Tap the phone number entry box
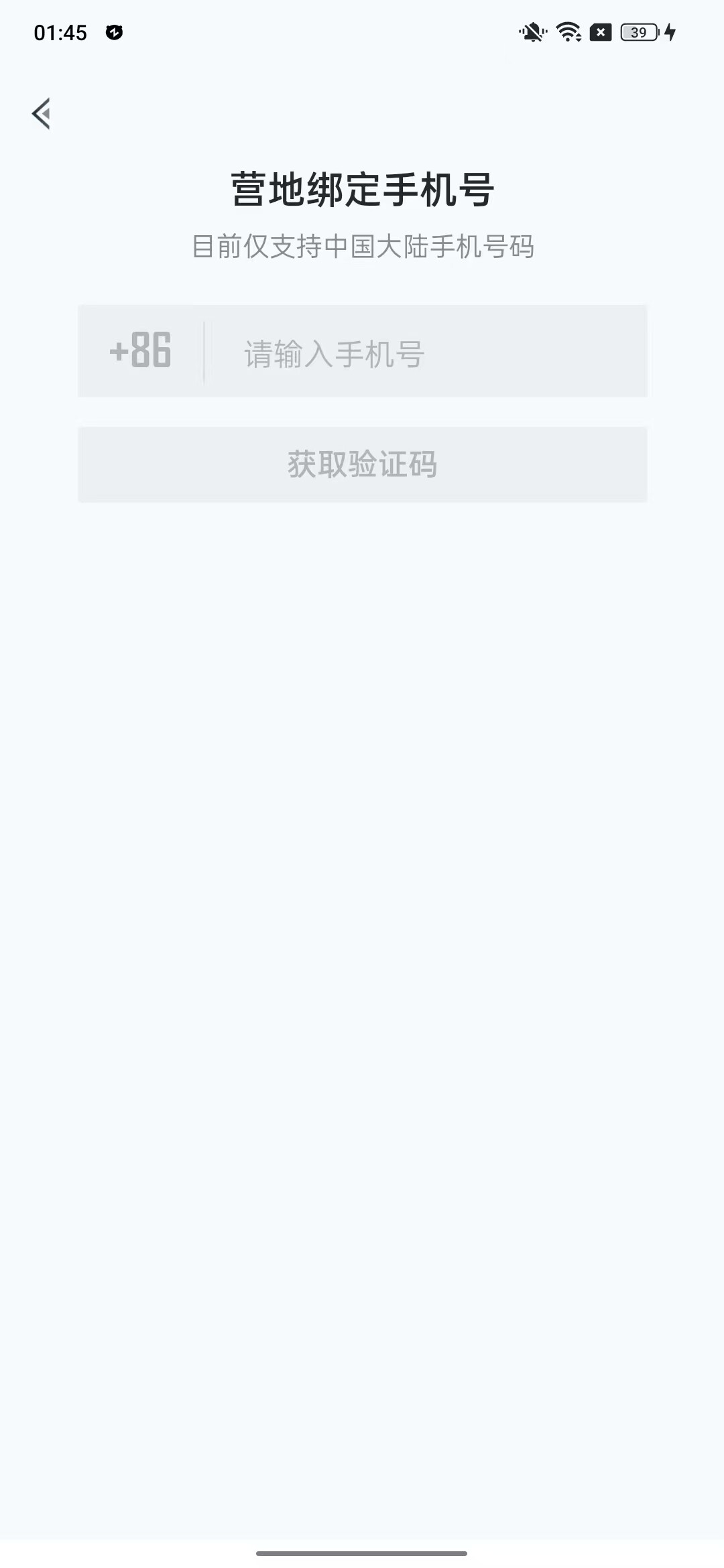The width and height of the screenshot is (724, 1568). click(x=402, y=351)
